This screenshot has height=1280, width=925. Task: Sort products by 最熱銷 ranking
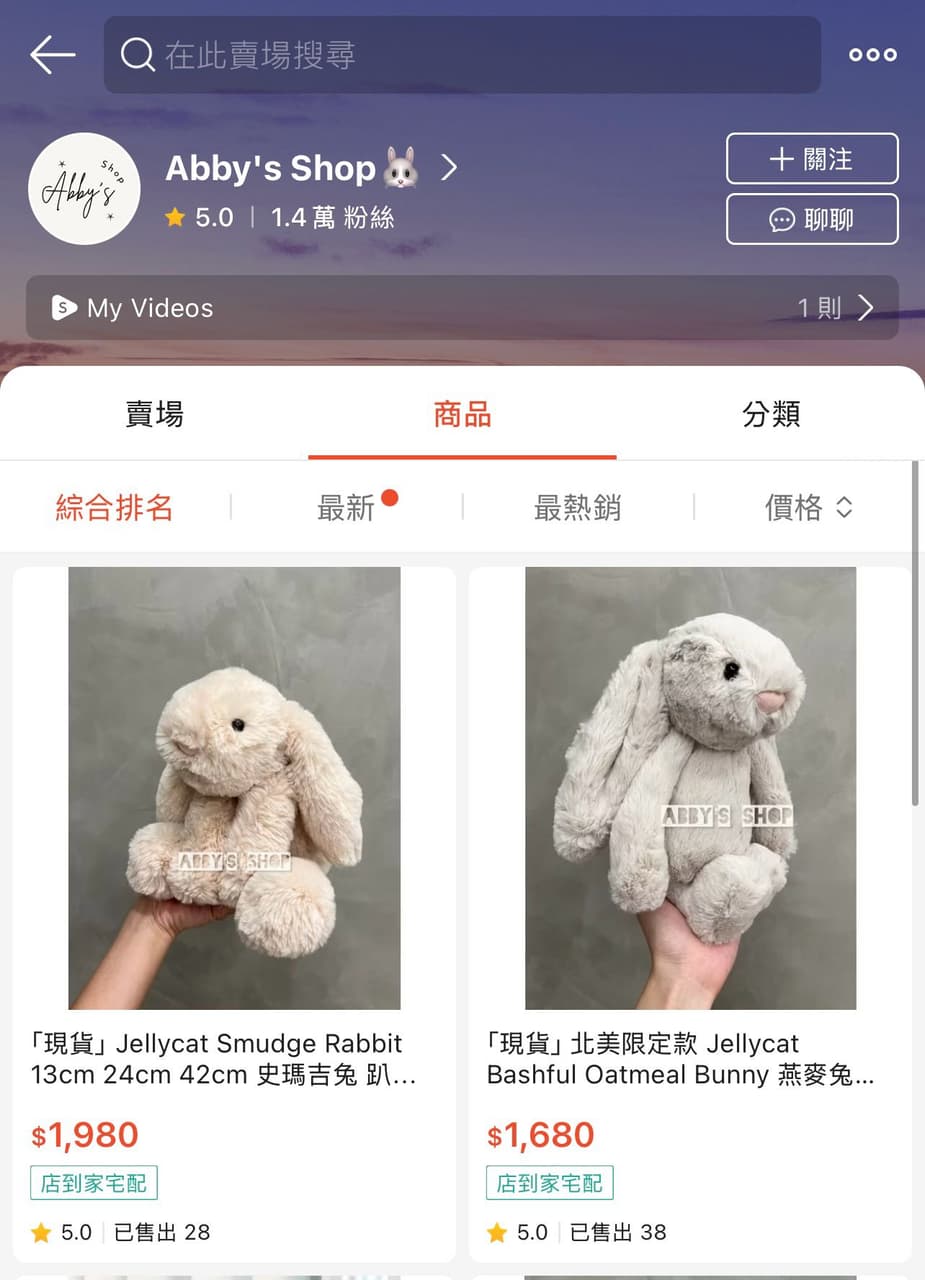click(578, 507)
